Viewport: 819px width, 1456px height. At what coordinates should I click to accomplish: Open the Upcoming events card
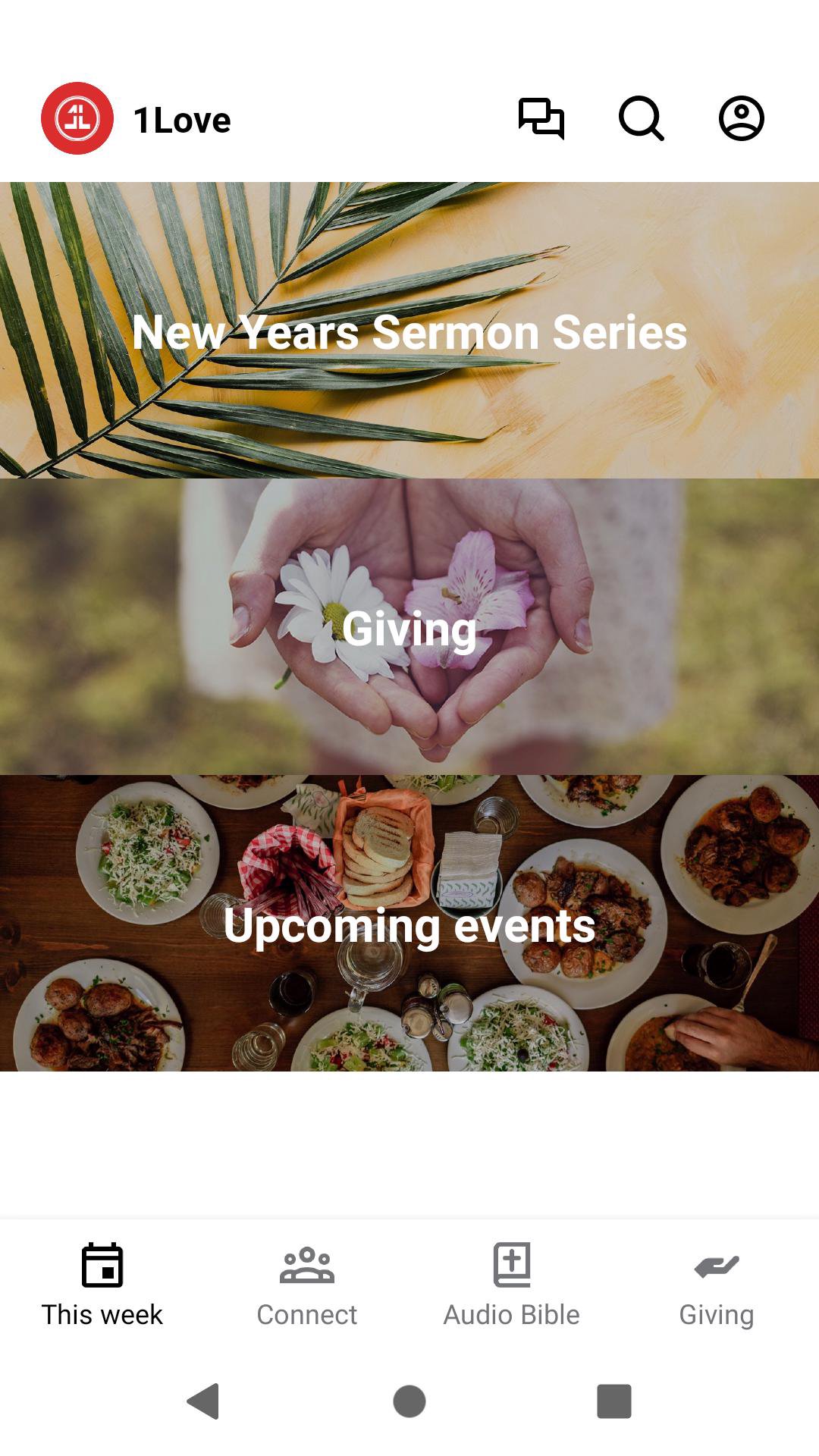409,923
